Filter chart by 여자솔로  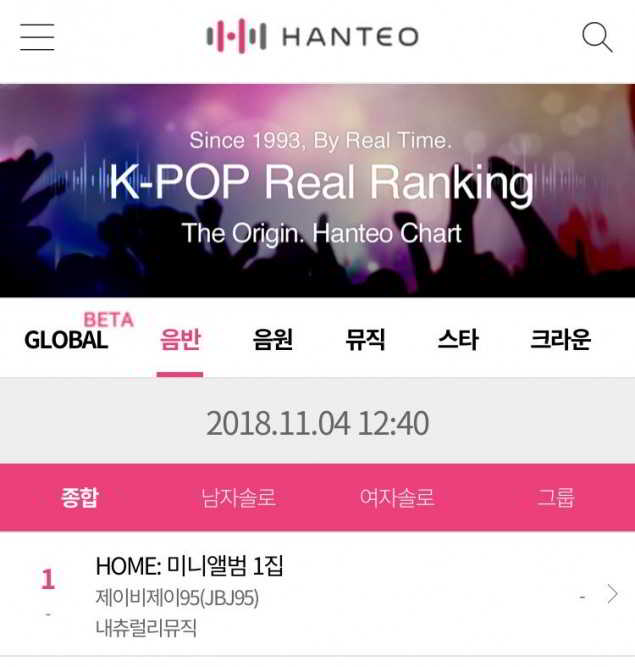397,497
